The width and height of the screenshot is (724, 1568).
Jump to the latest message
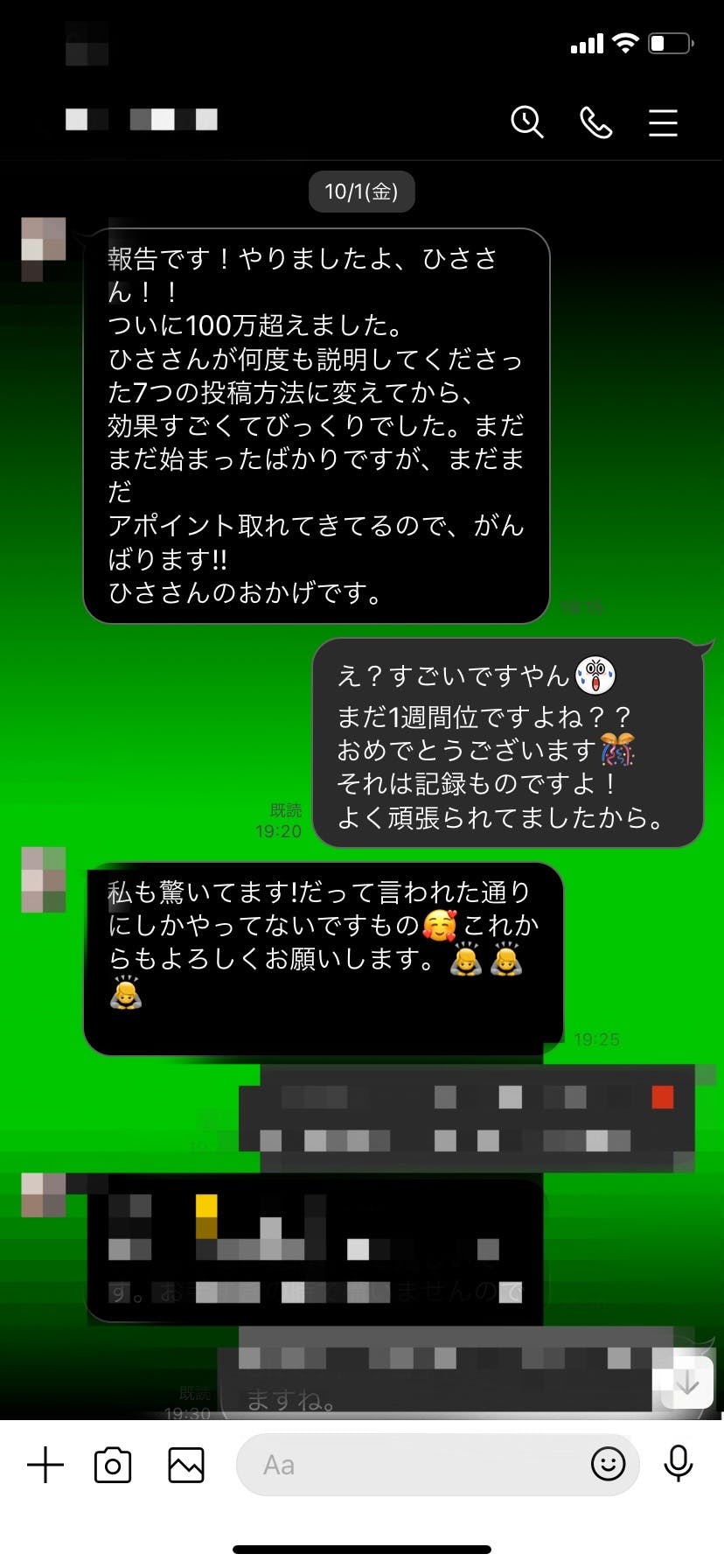pyautogui.click(x=688, y=1383)
